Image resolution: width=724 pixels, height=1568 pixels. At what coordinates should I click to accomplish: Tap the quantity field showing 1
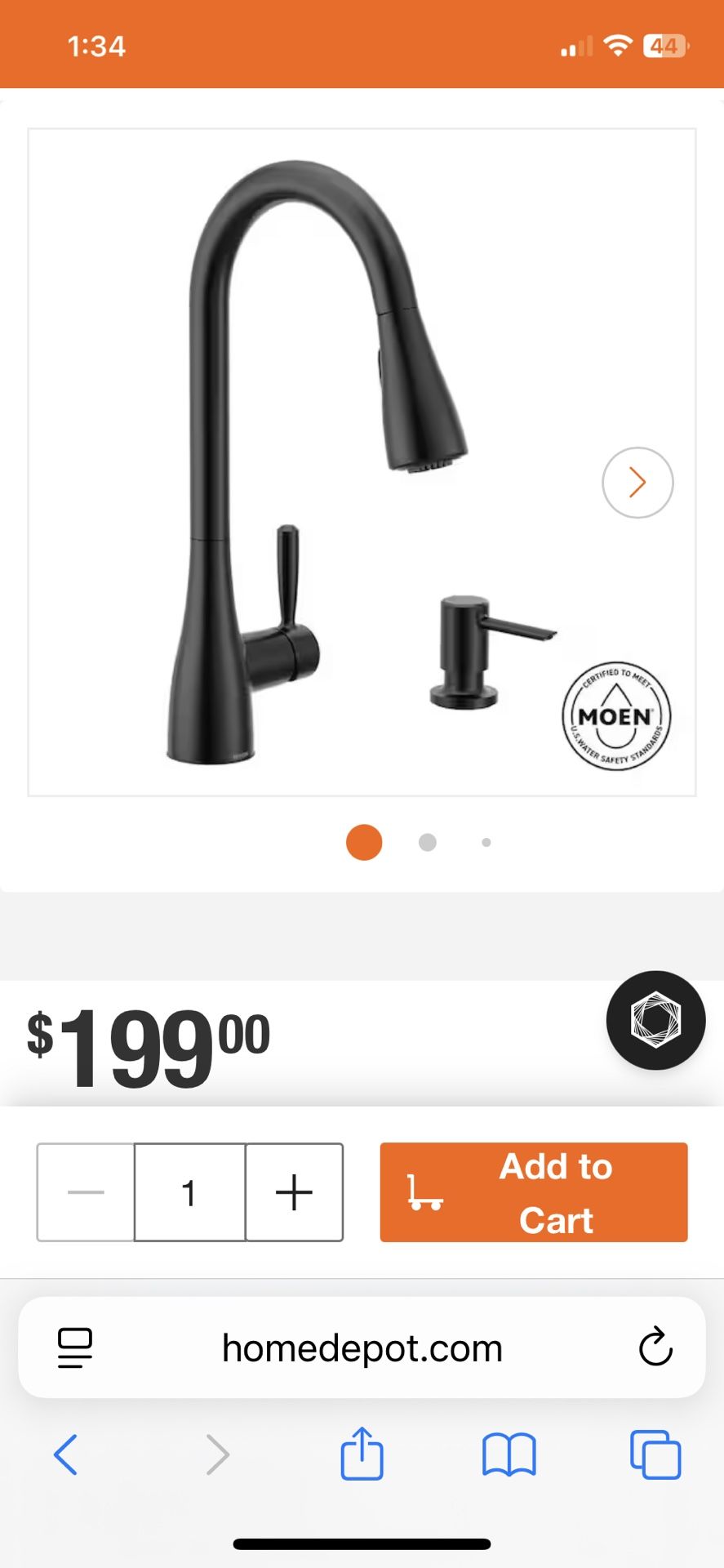pos(189,1192)
